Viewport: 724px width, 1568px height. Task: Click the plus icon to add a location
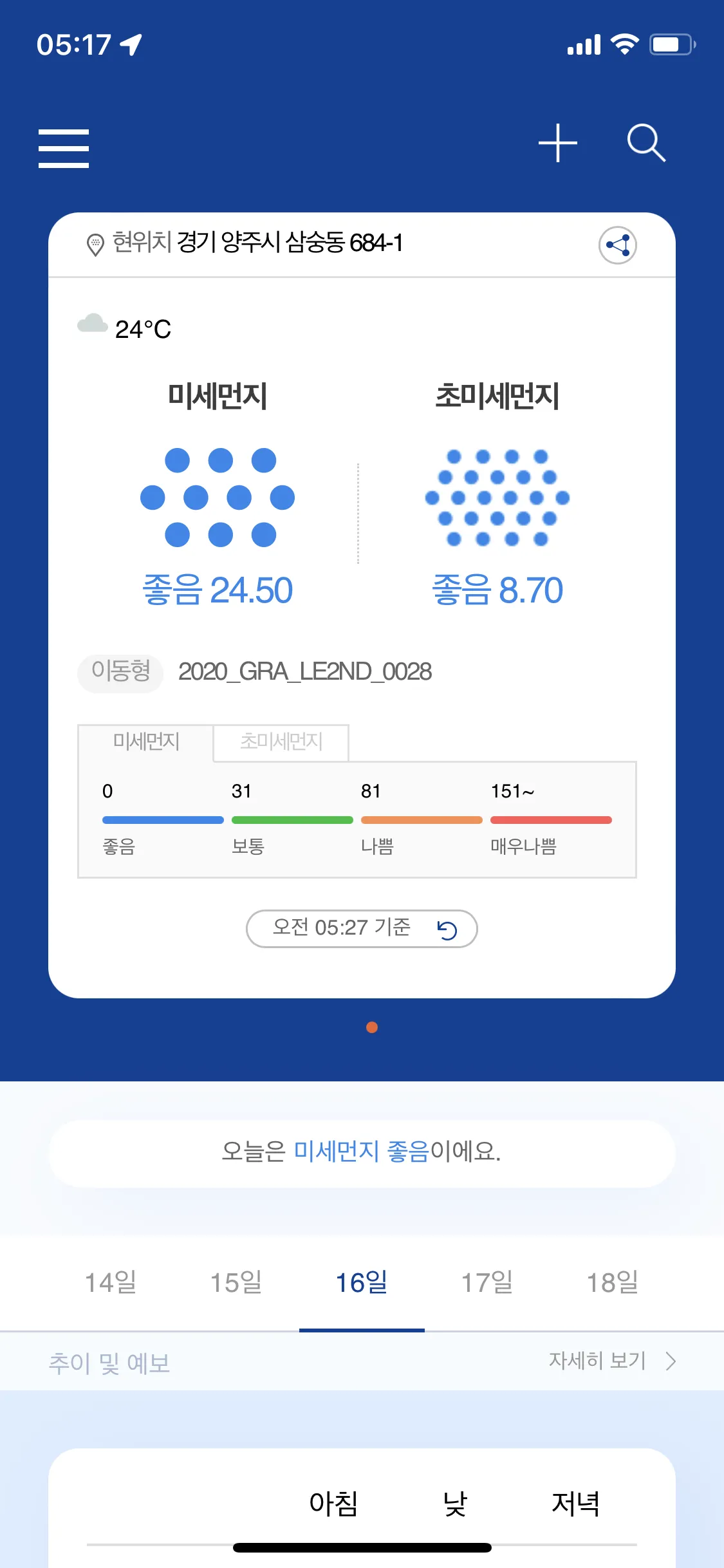click(559, 144)
